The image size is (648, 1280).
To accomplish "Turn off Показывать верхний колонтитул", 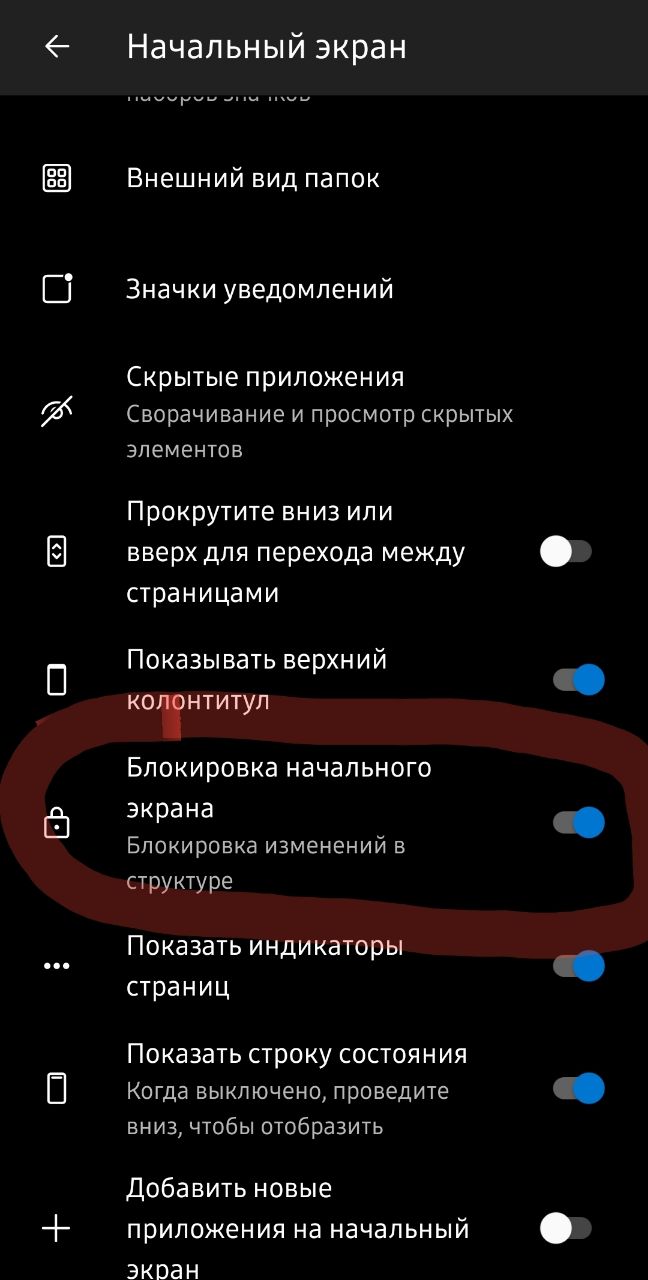I will pyautogui.click(x=579, y=680).
